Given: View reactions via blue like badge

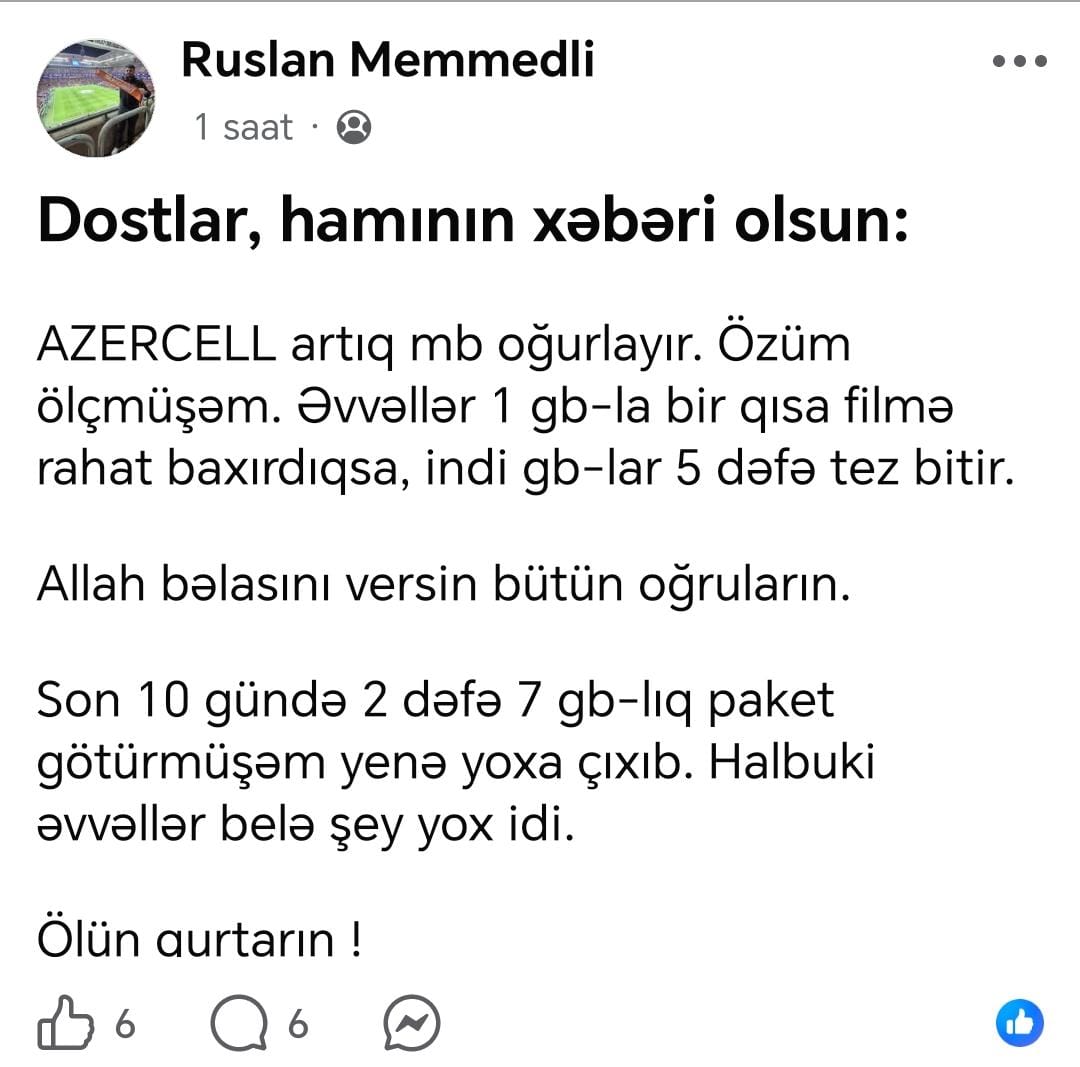Looking at the screenshot, I should click(x=1020, y=1022).
